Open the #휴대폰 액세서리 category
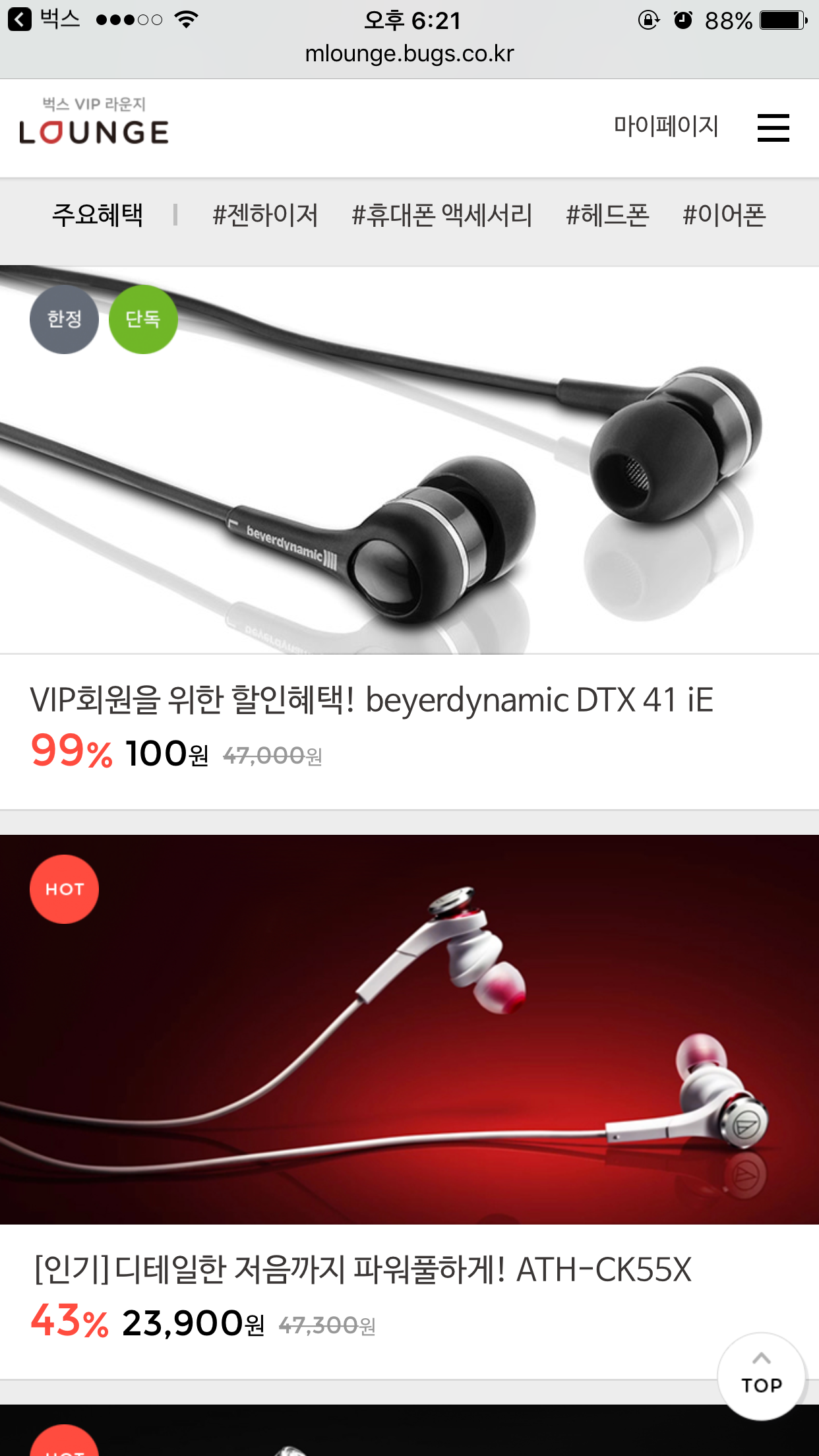 (442, 215)
